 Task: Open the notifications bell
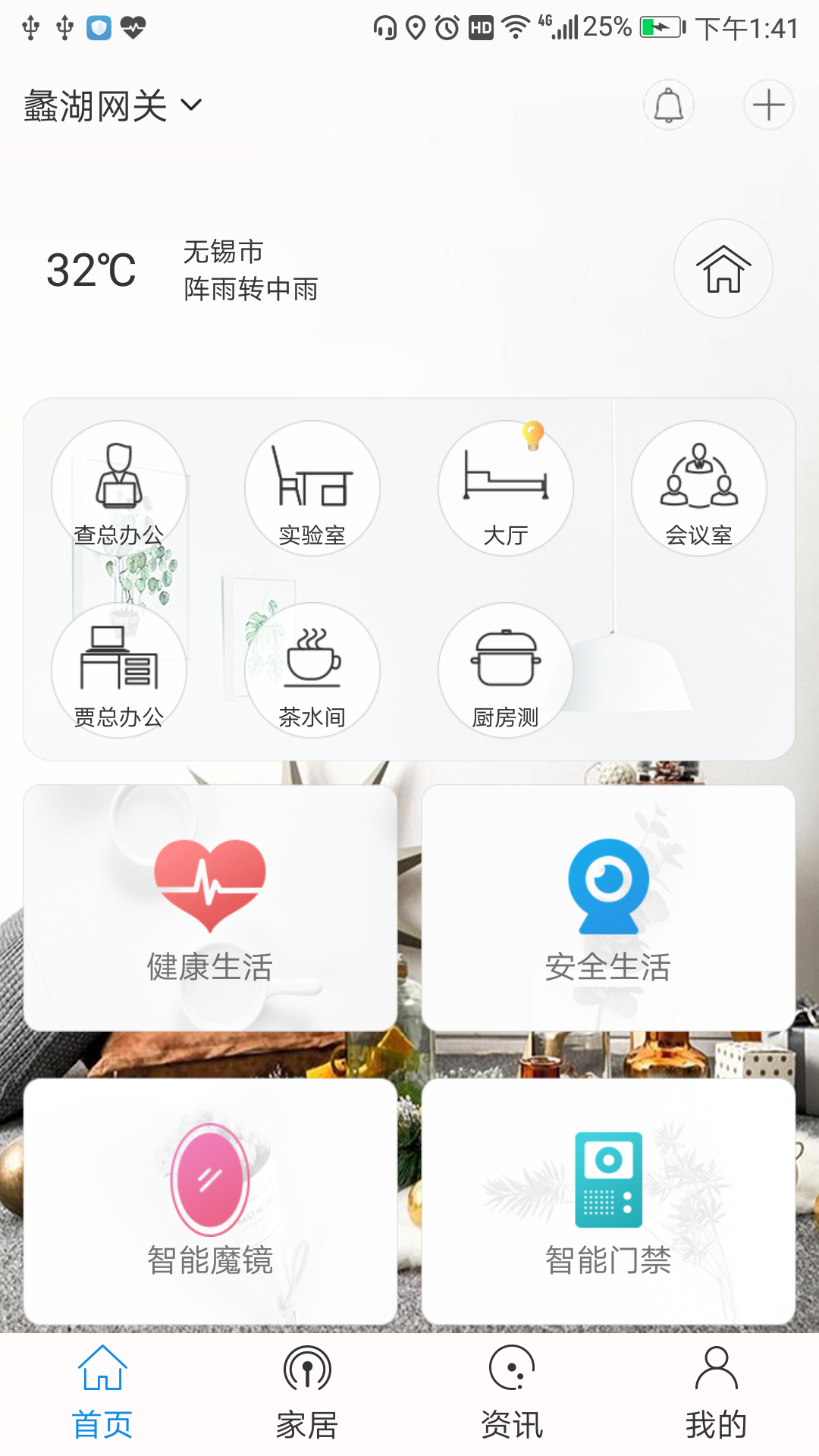(669, 105)
